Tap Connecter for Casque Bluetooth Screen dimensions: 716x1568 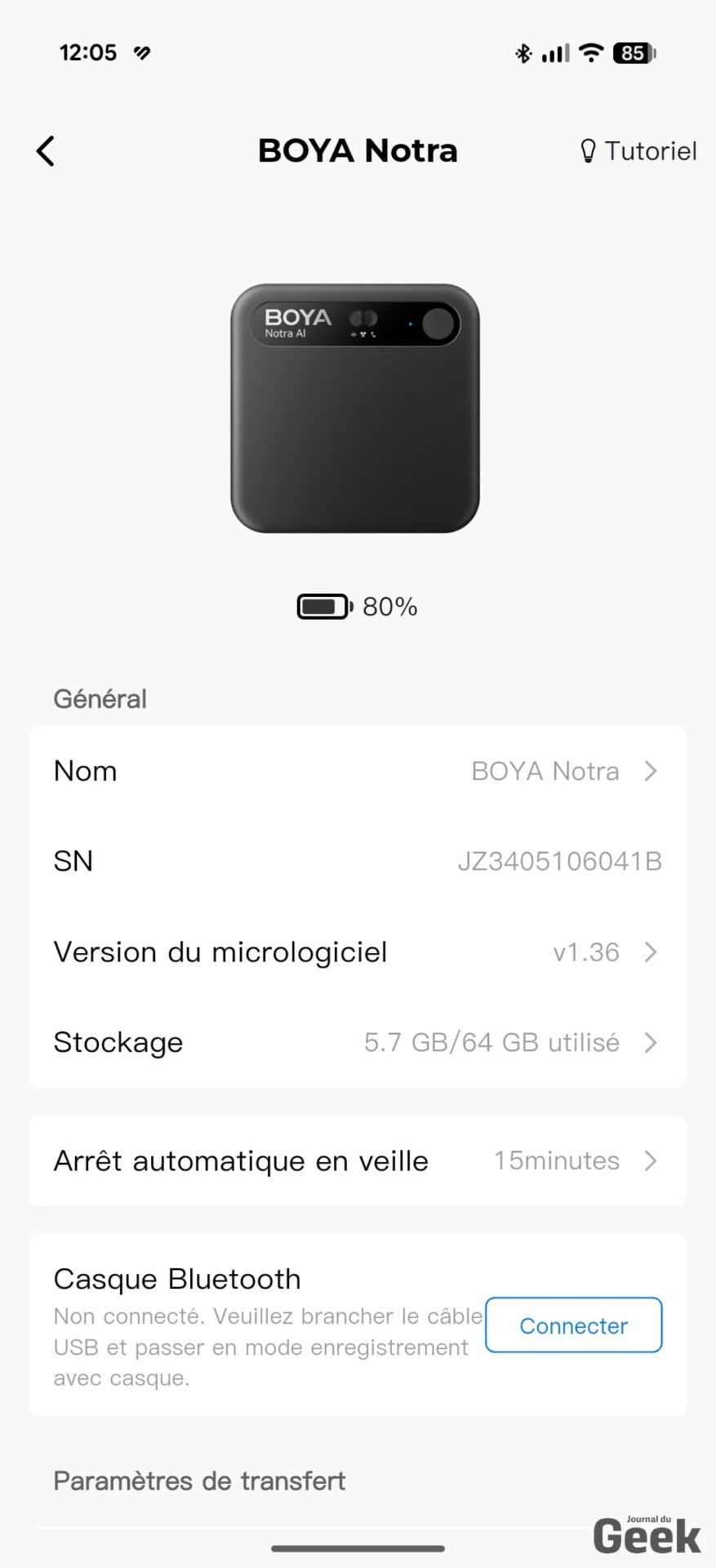point(573,1325)
